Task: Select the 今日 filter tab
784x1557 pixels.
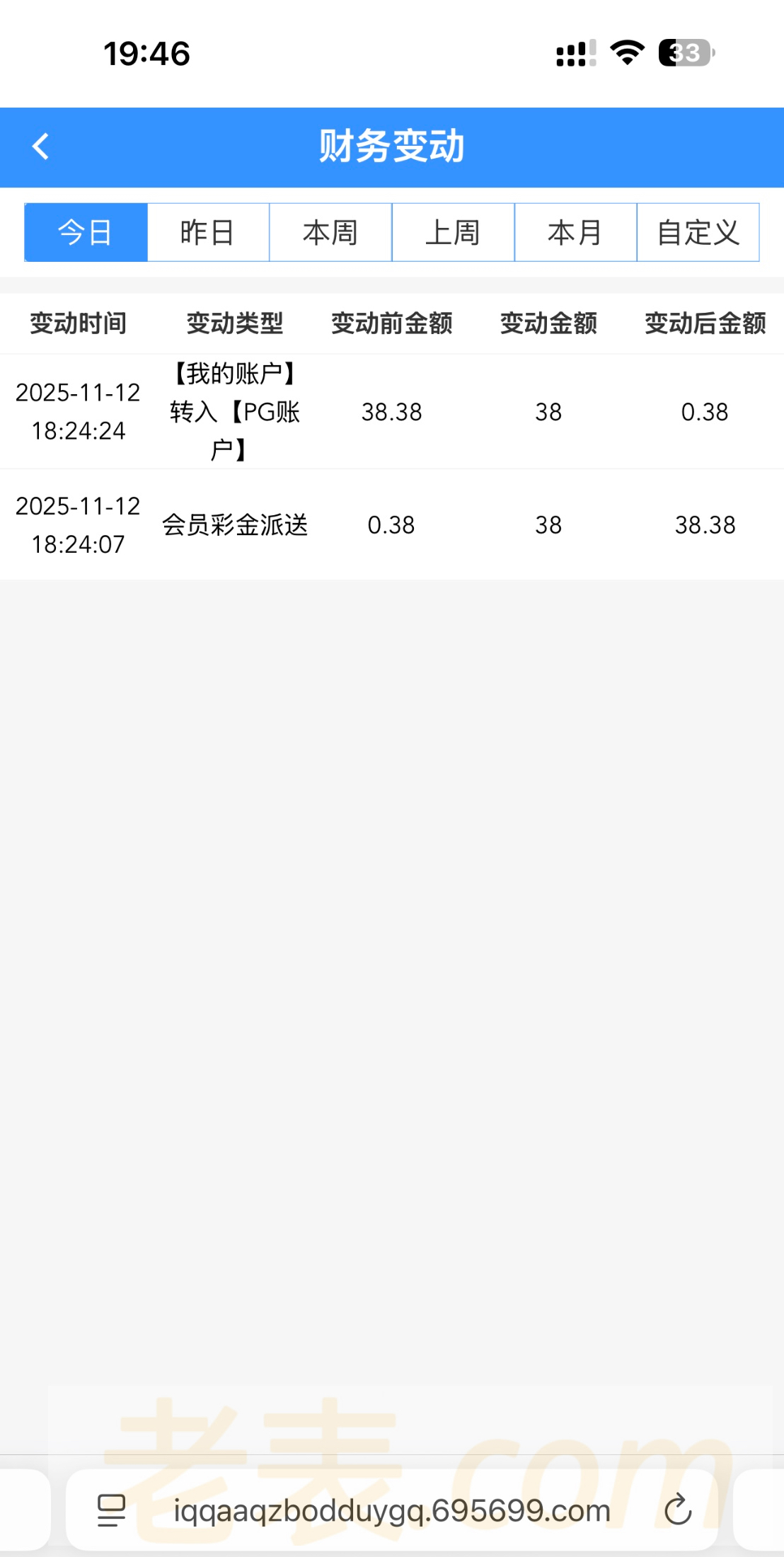Action: click(x=86, y=233)
